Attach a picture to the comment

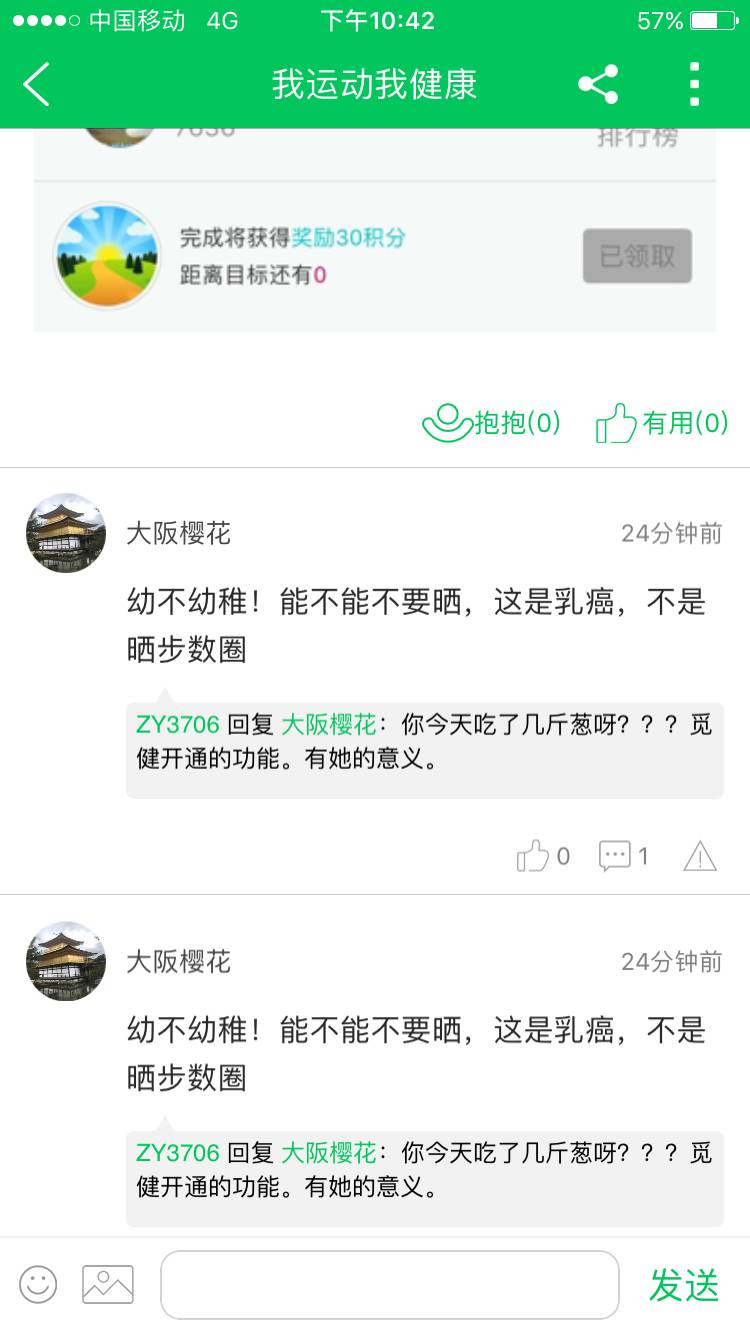108,1284
